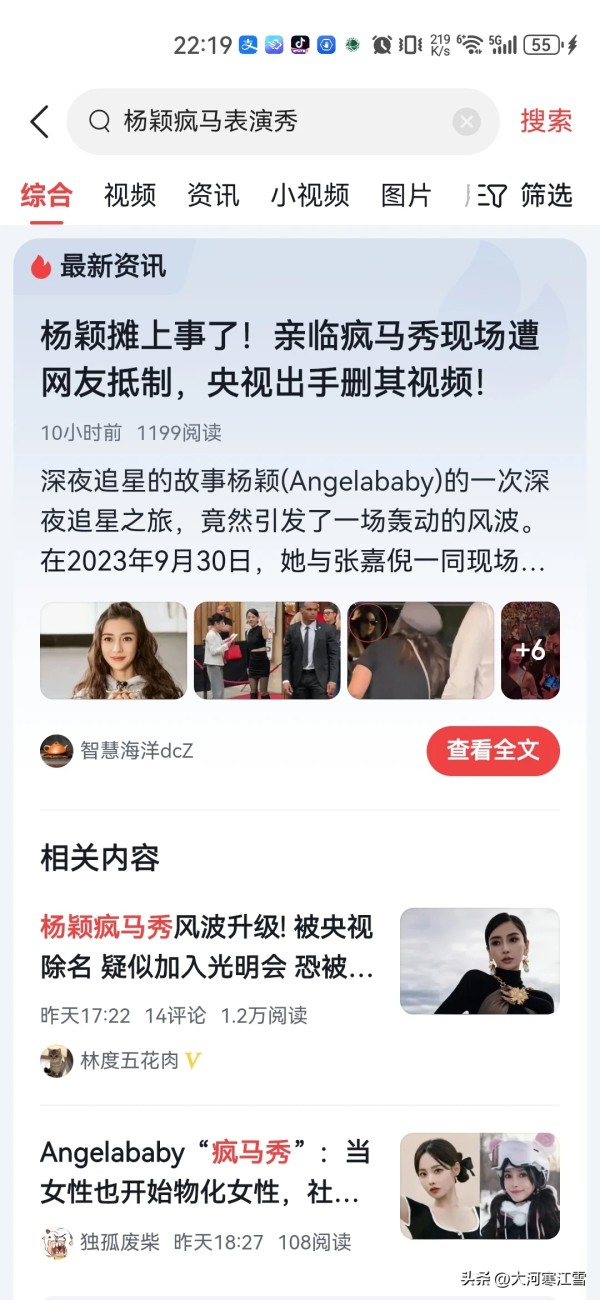600x1300 pixels.
Task: Go back using the top-left arrow
Action: pos(39,122)
